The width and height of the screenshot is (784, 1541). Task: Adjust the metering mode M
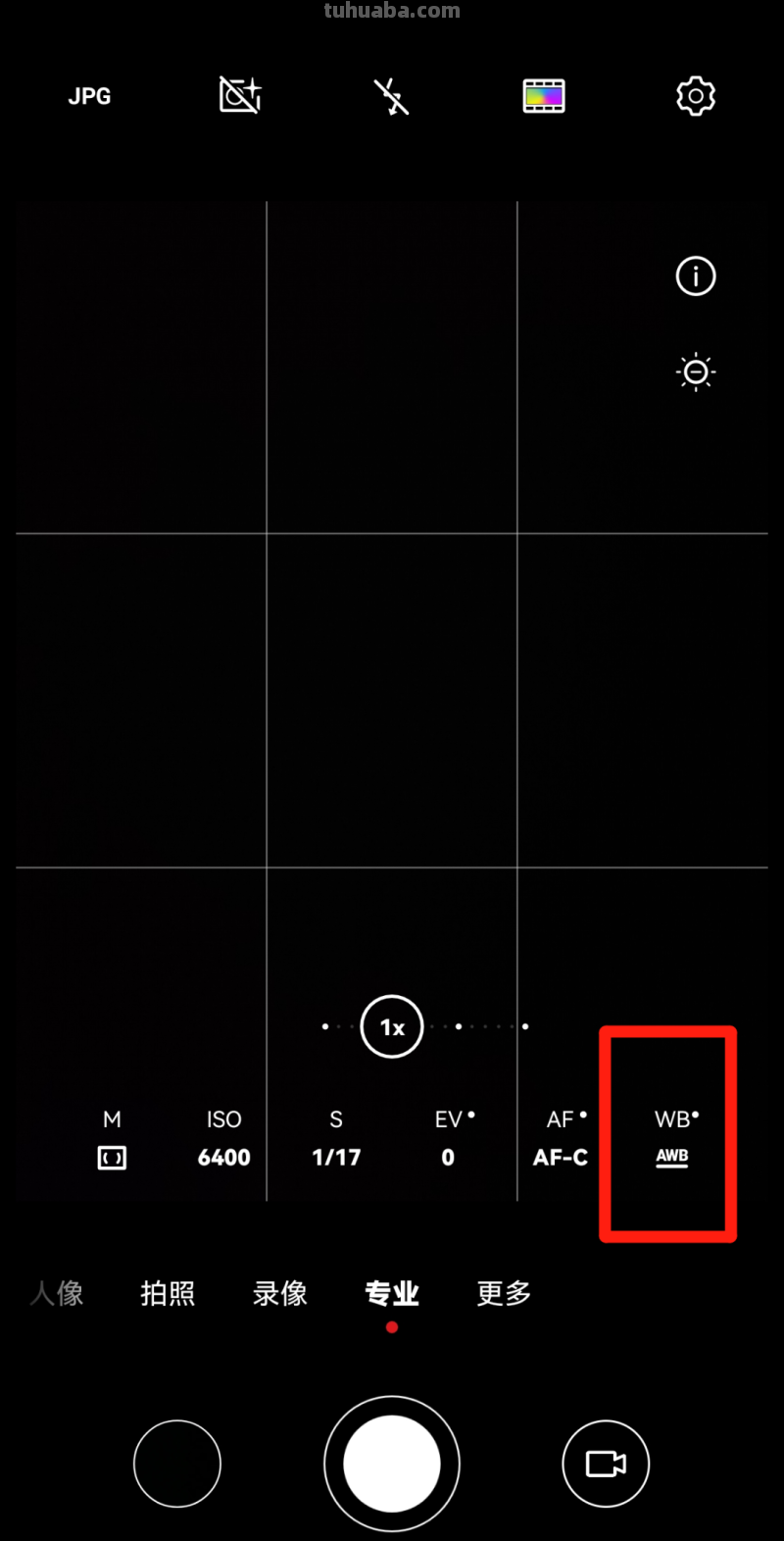(112, 1139)
